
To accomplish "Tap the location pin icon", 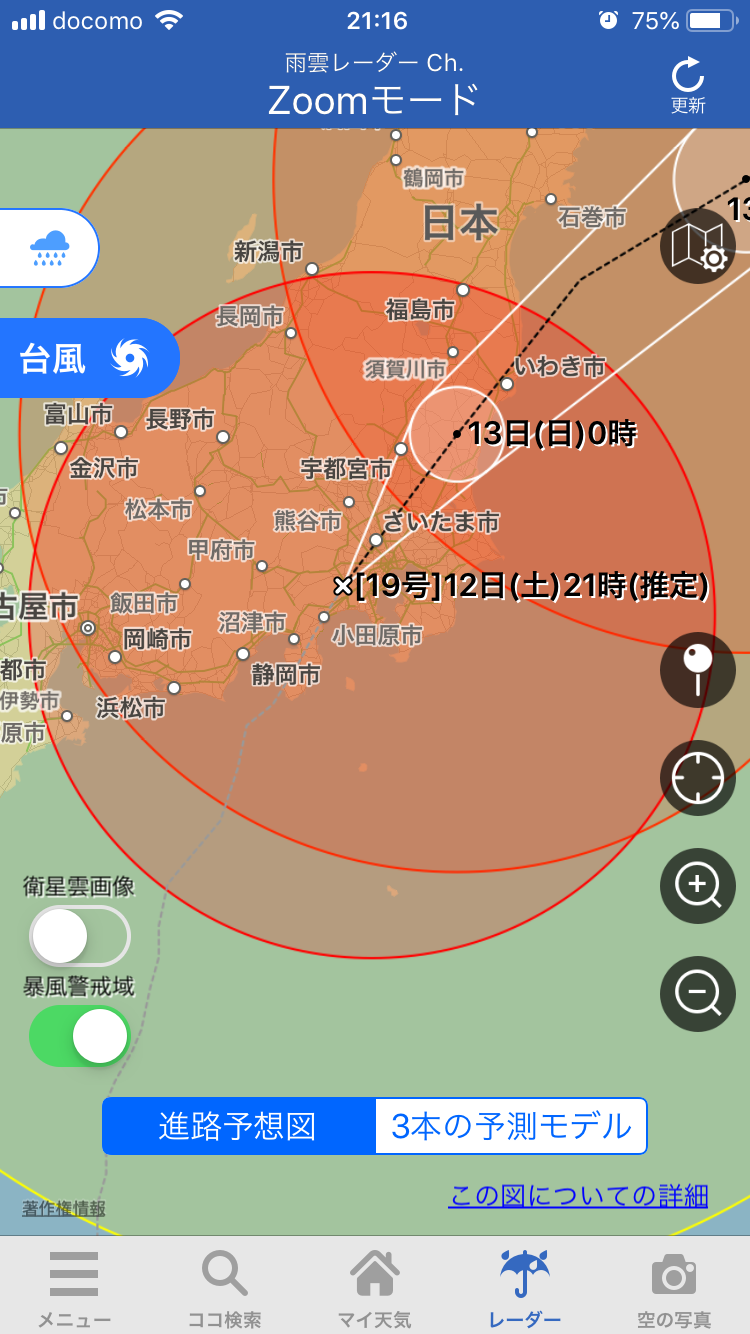I will coord(698,670).
